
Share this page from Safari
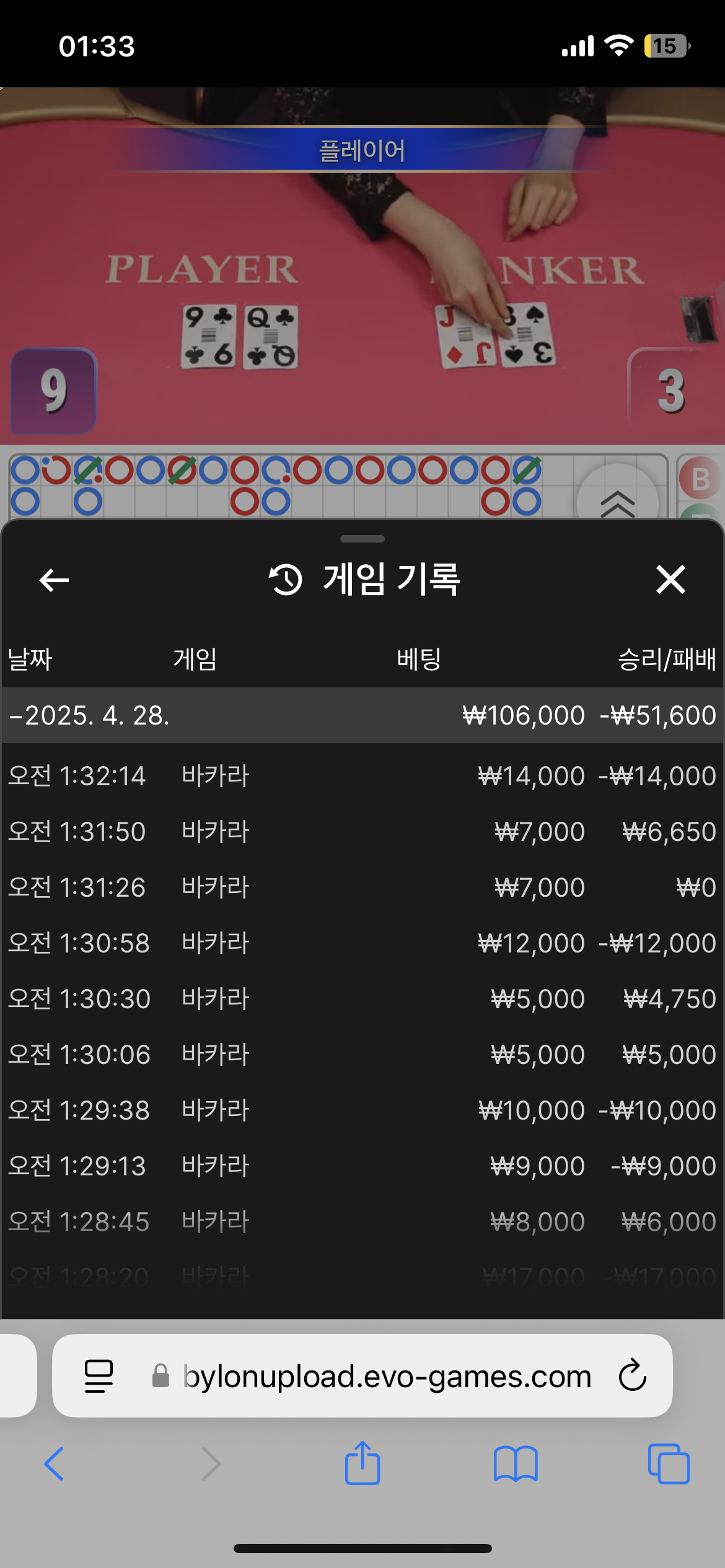click(x=362, y=1464)
